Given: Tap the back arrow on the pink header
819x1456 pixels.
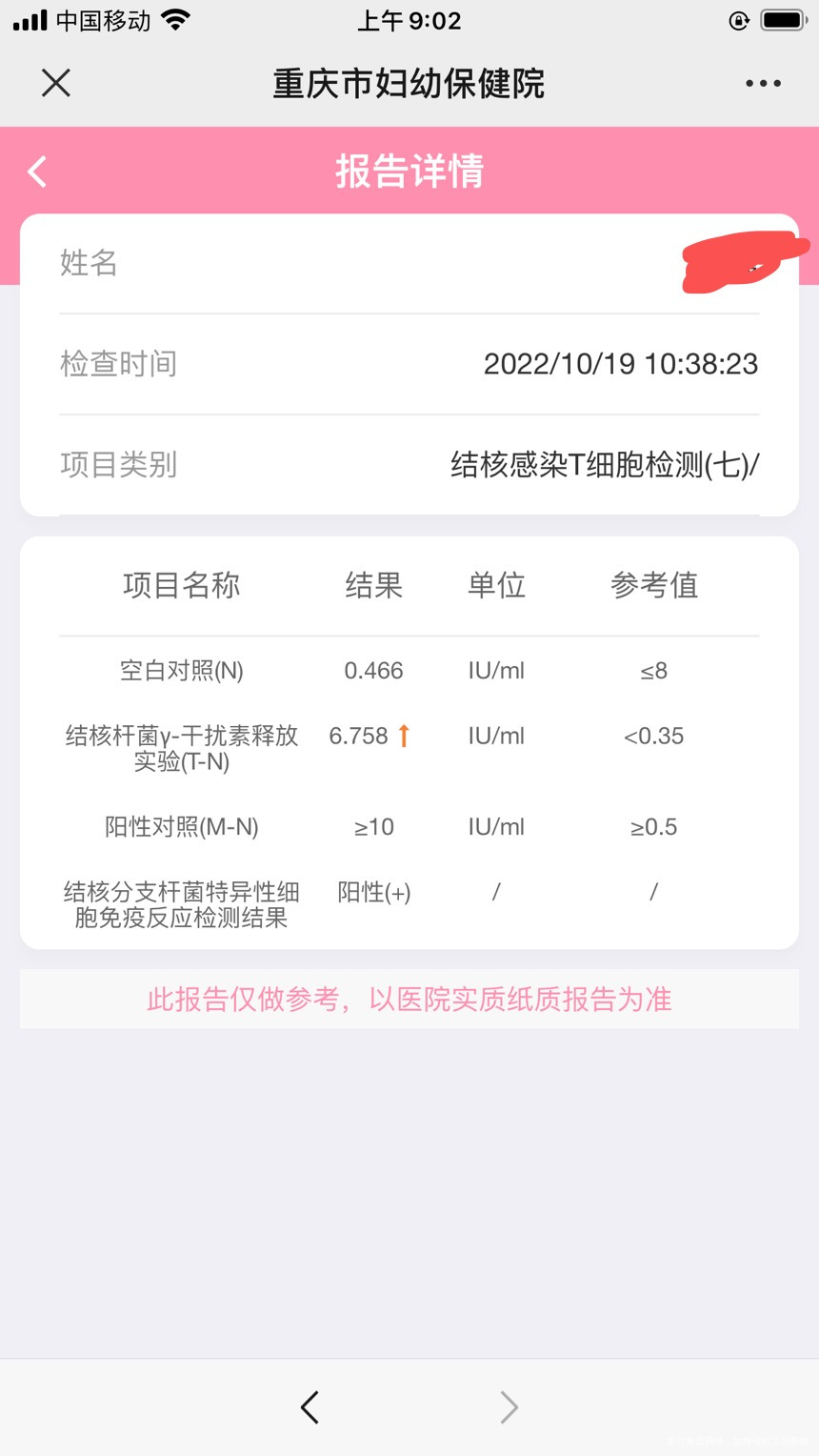Looking at the screenshot, I should point(36,172).
